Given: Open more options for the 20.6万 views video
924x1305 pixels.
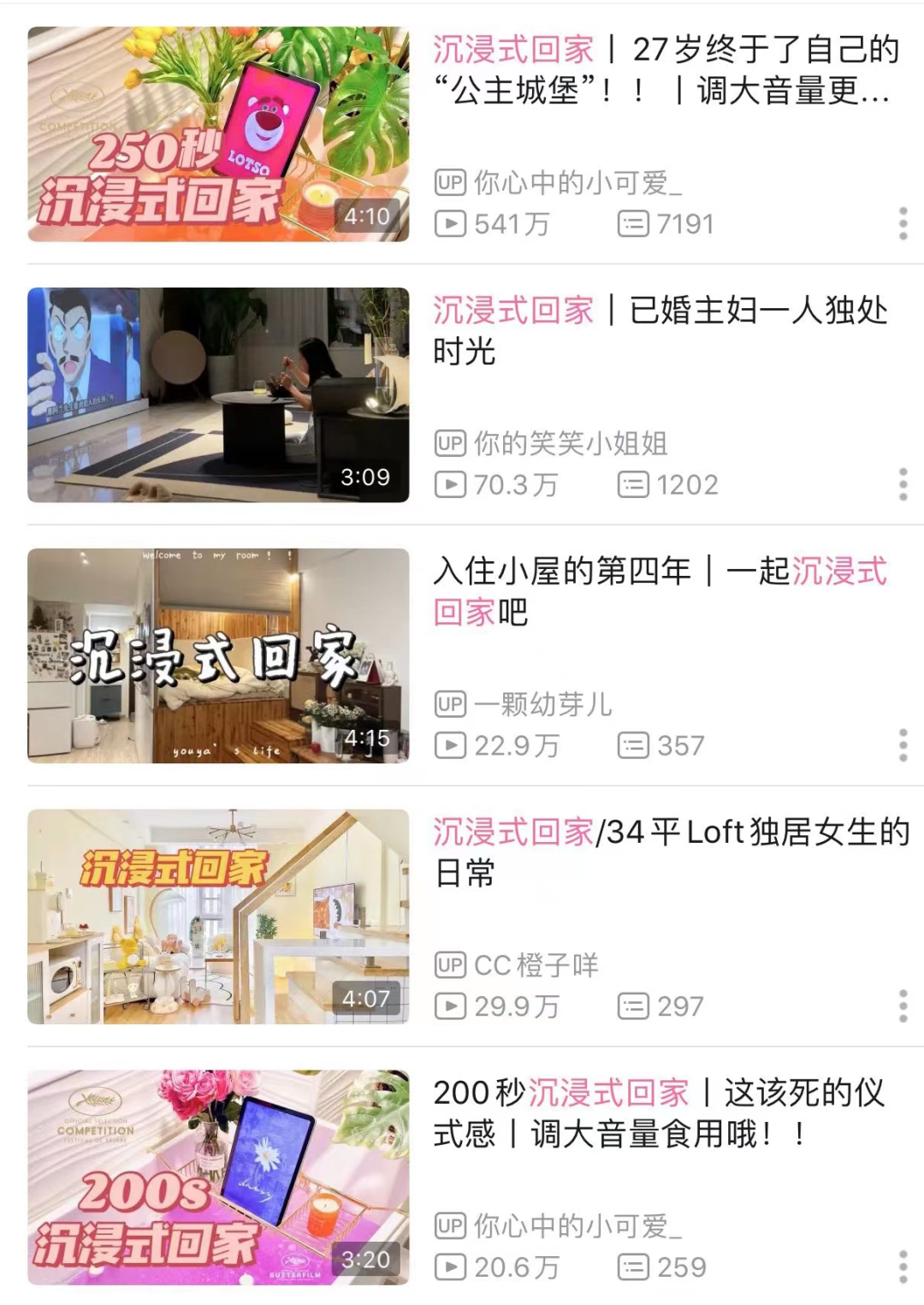Looking at the screenshot, I should 903,1266.
